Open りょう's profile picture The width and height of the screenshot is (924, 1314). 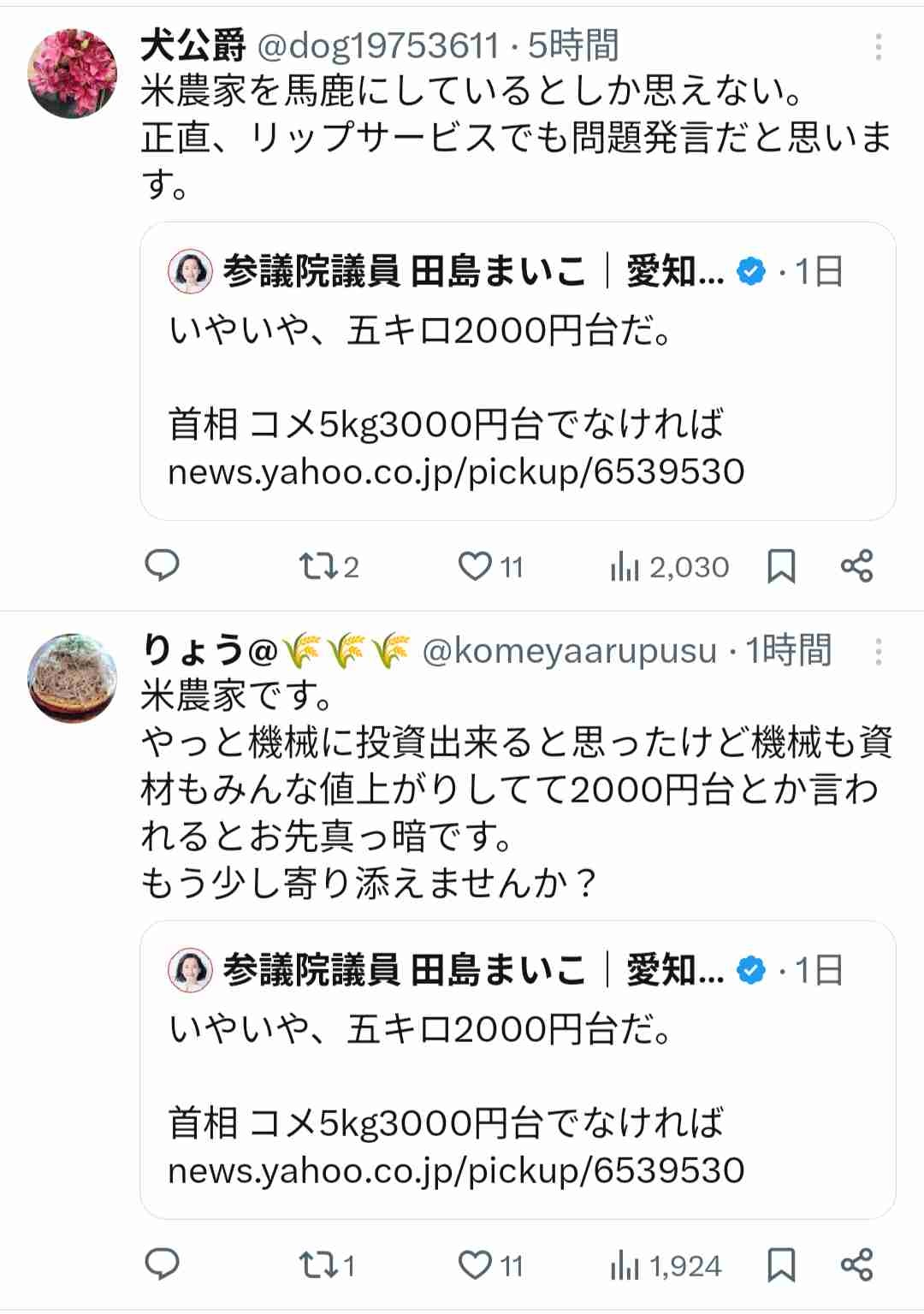tap(73, 678)
